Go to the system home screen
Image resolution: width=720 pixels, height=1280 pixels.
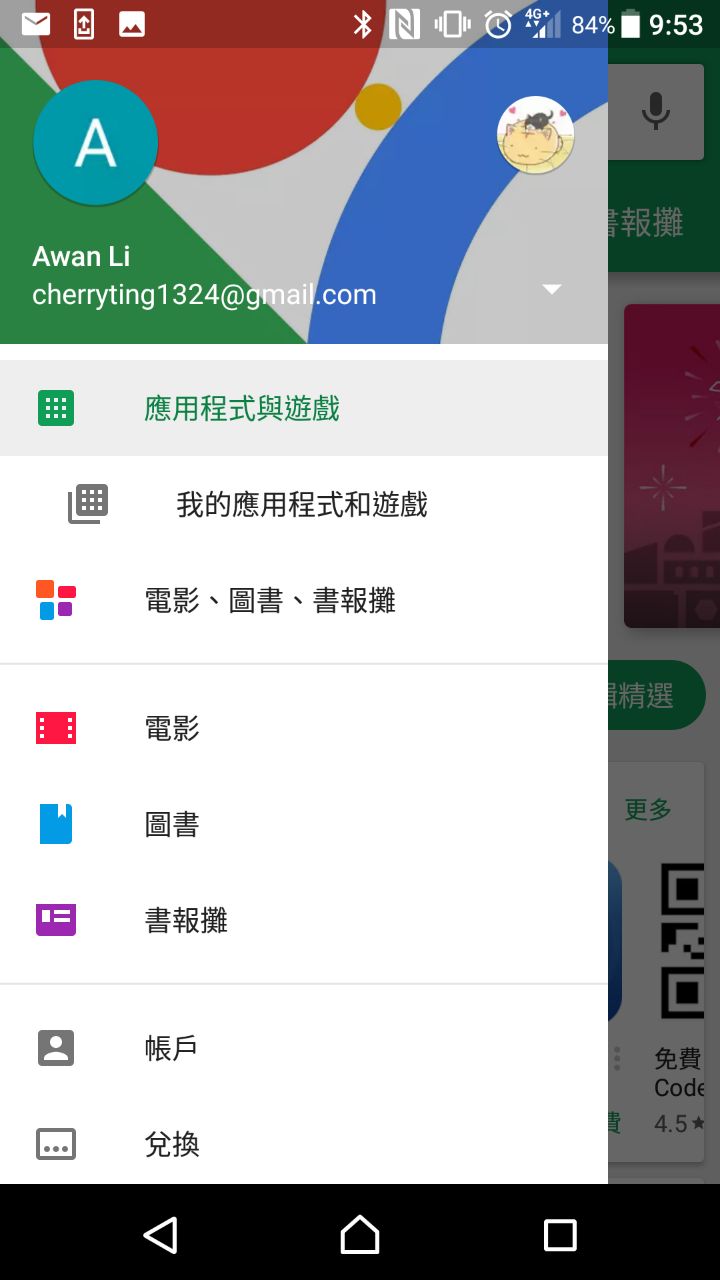[360, 1235]
